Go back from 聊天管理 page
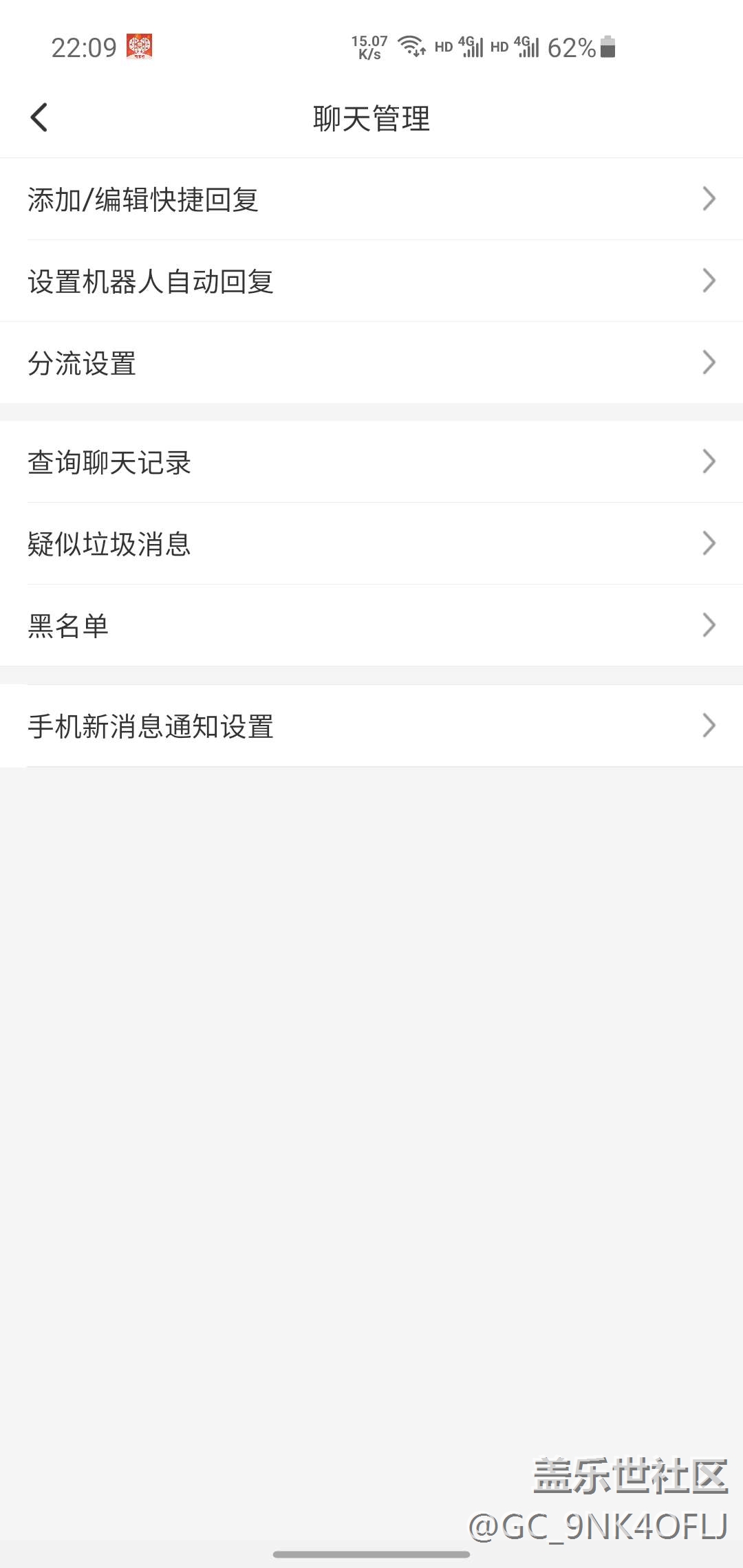743x1568 pixels. click(39, 118)
